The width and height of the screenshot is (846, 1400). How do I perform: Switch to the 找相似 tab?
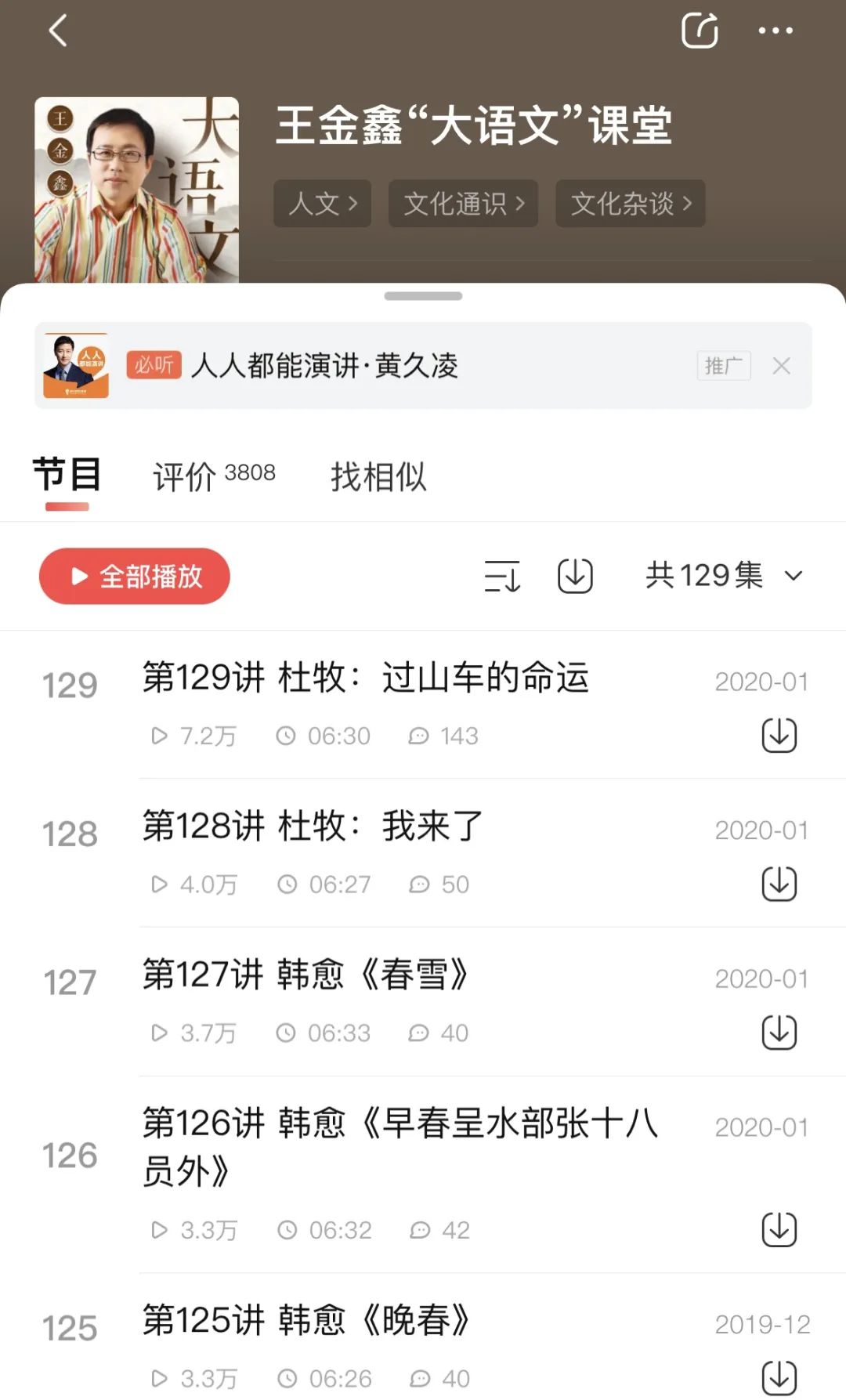378,476
